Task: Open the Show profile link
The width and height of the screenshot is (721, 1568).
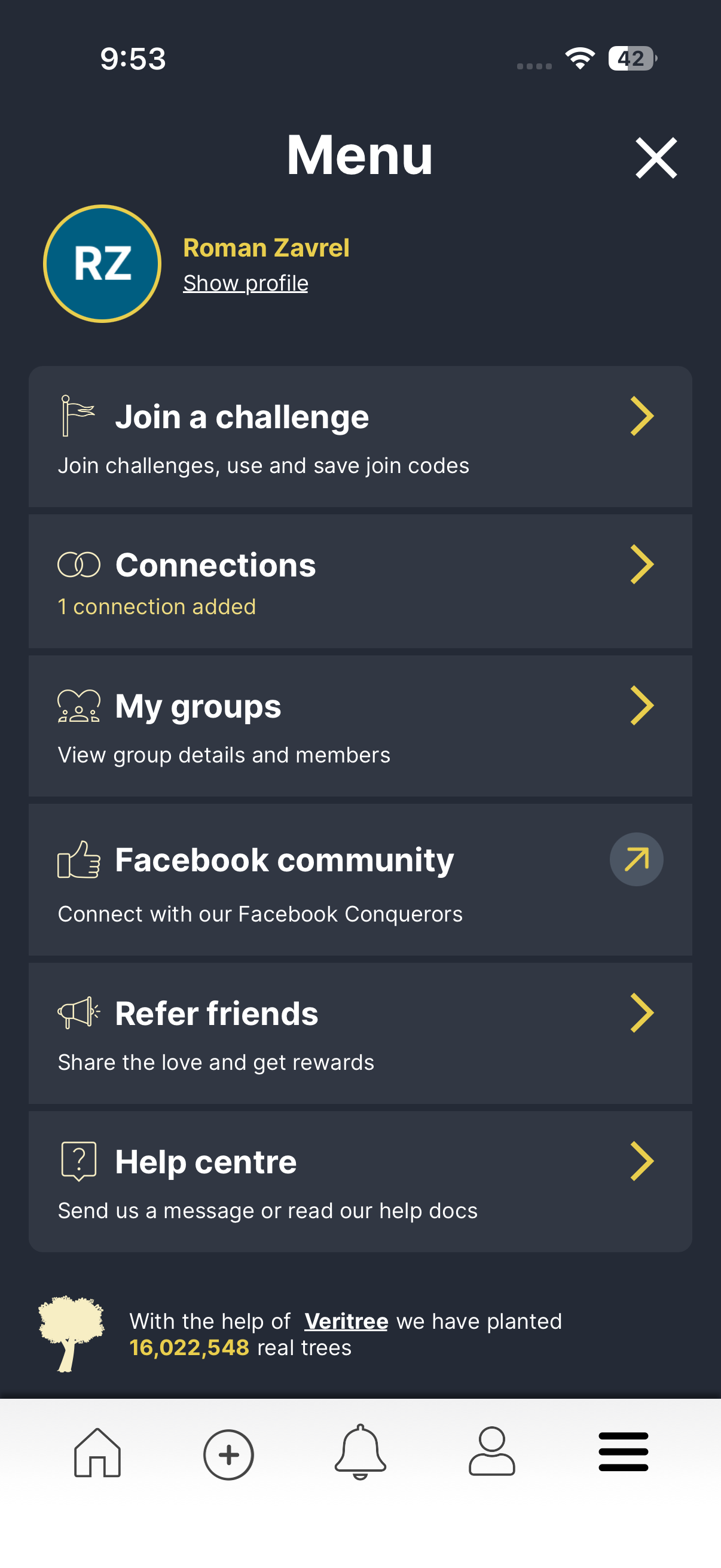Action: click(x=245, y=283)
